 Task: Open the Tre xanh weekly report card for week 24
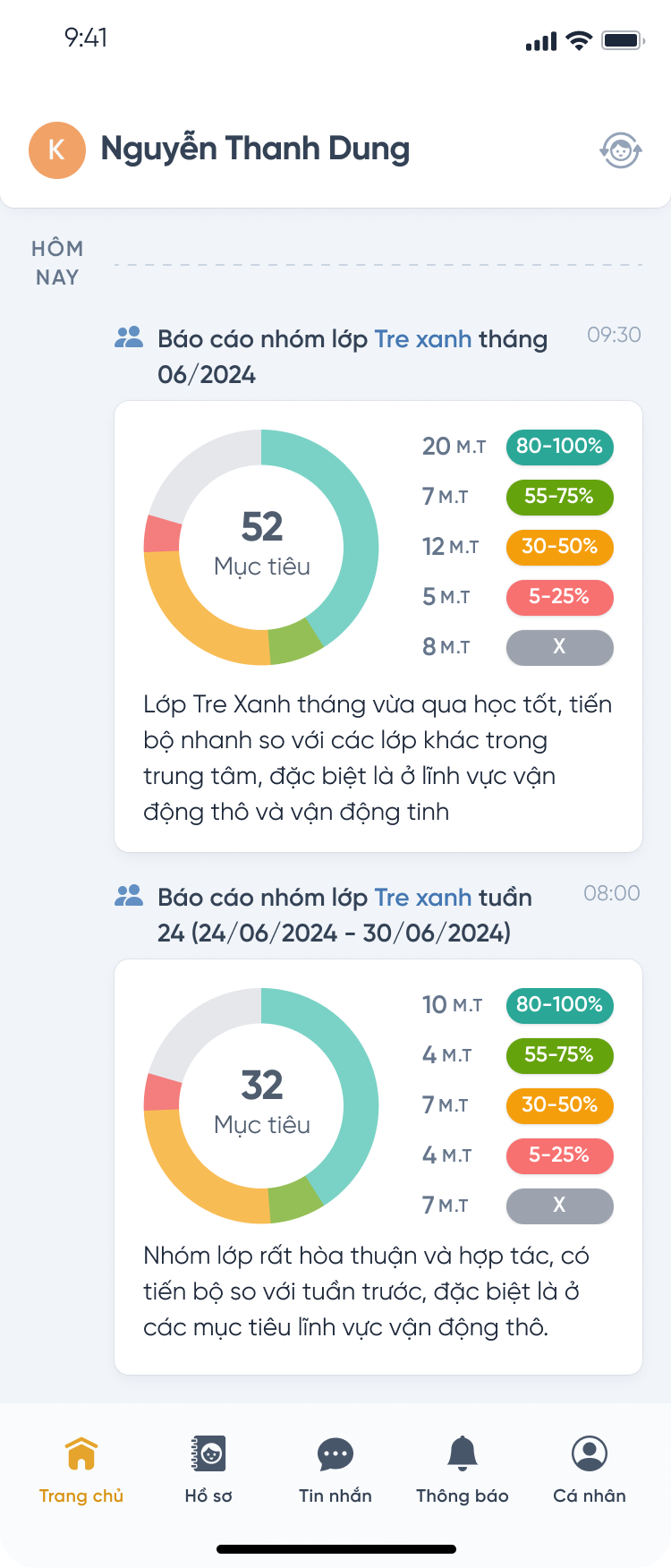378,1166
